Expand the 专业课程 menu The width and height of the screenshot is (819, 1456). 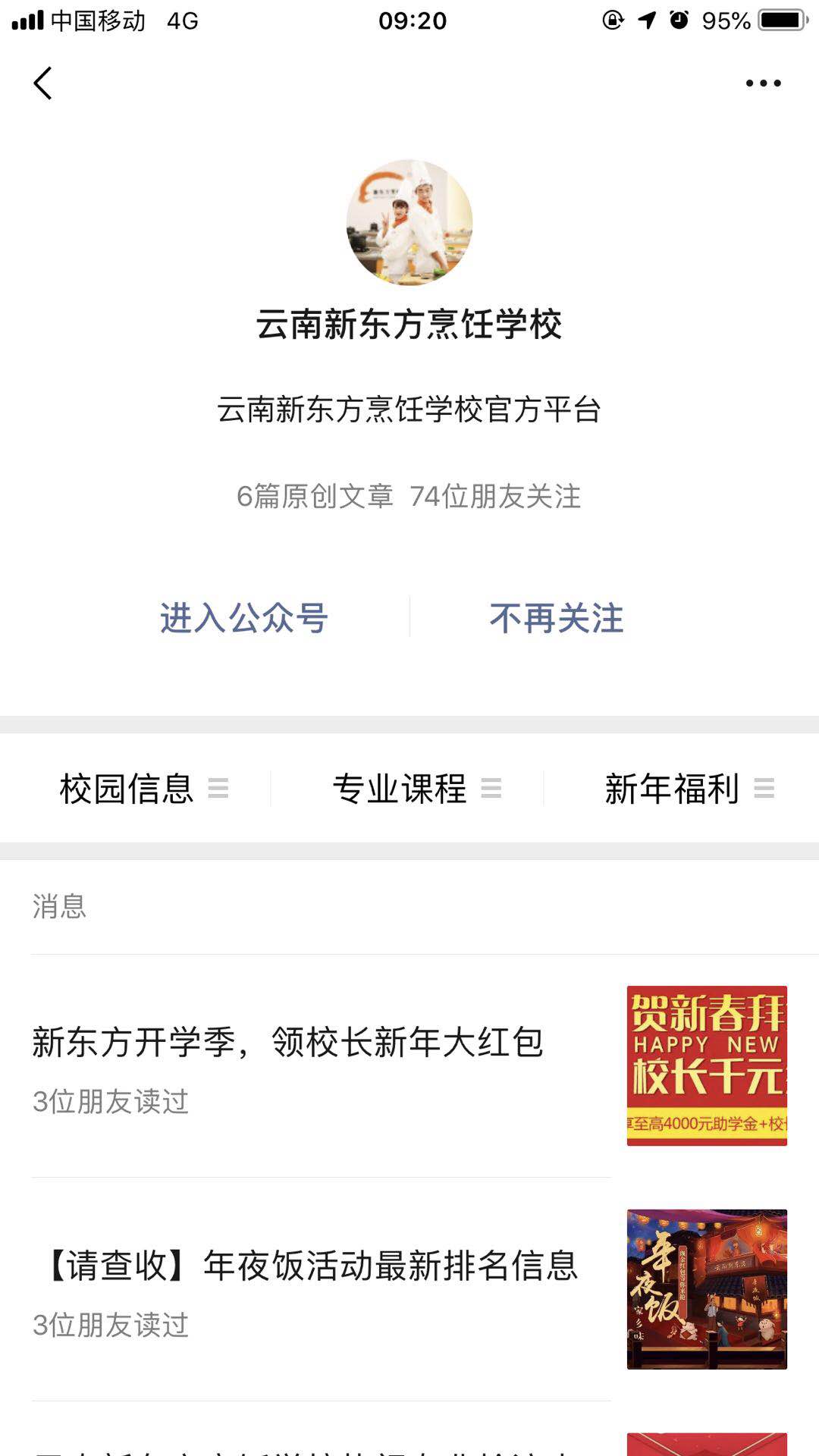point(416,789)
